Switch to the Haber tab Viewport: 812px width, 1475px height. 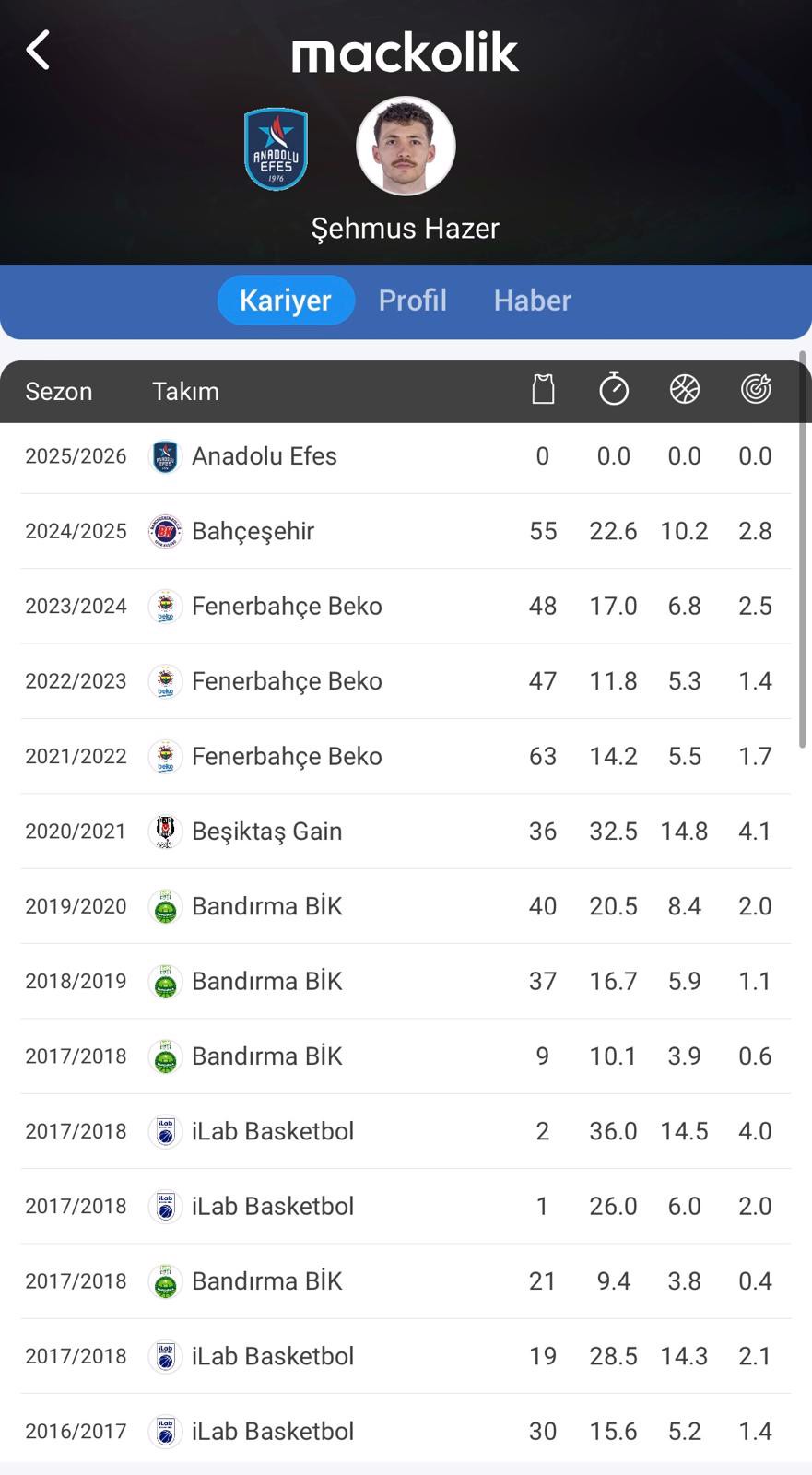[x=532, y=300]
